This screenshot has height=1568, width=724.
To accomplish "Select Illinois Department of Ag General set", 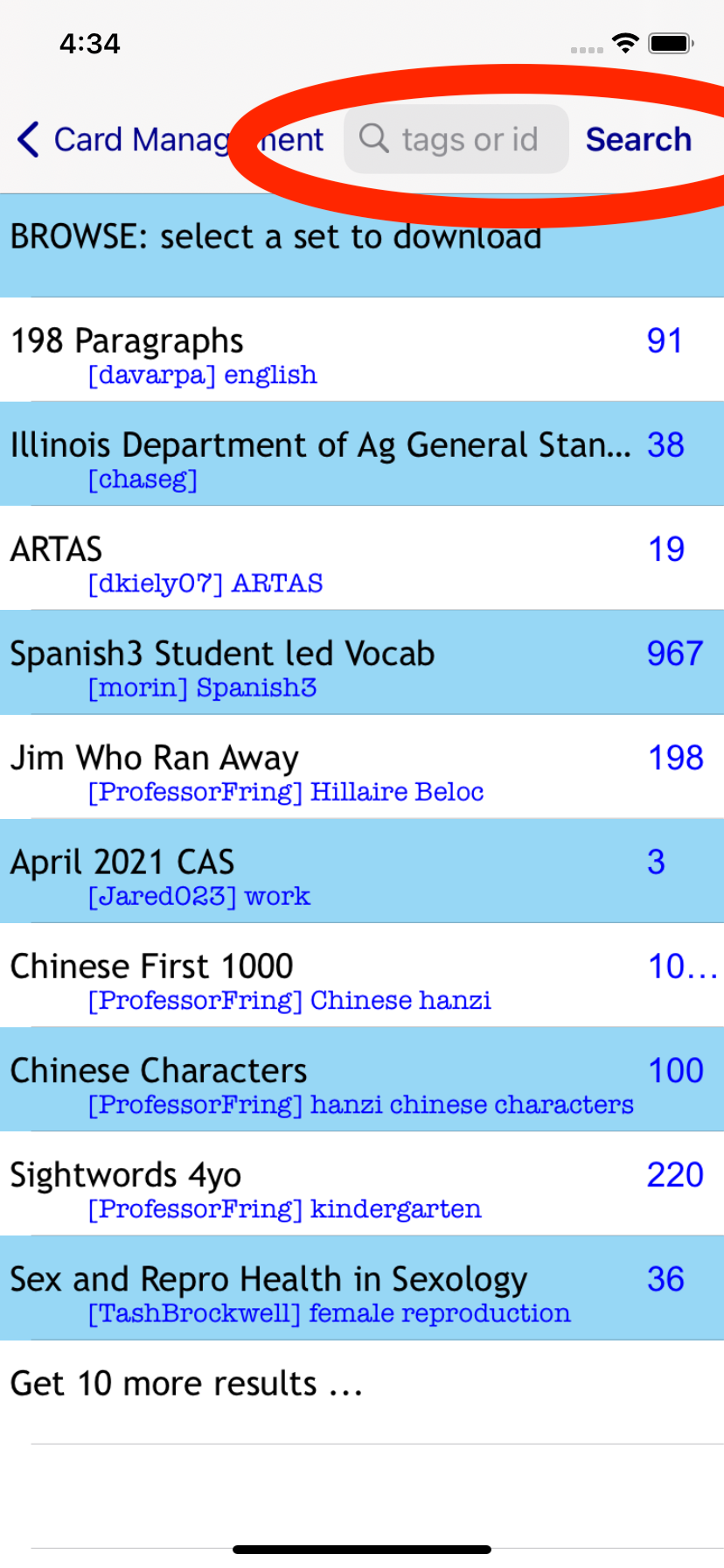I will pos(350,454).
